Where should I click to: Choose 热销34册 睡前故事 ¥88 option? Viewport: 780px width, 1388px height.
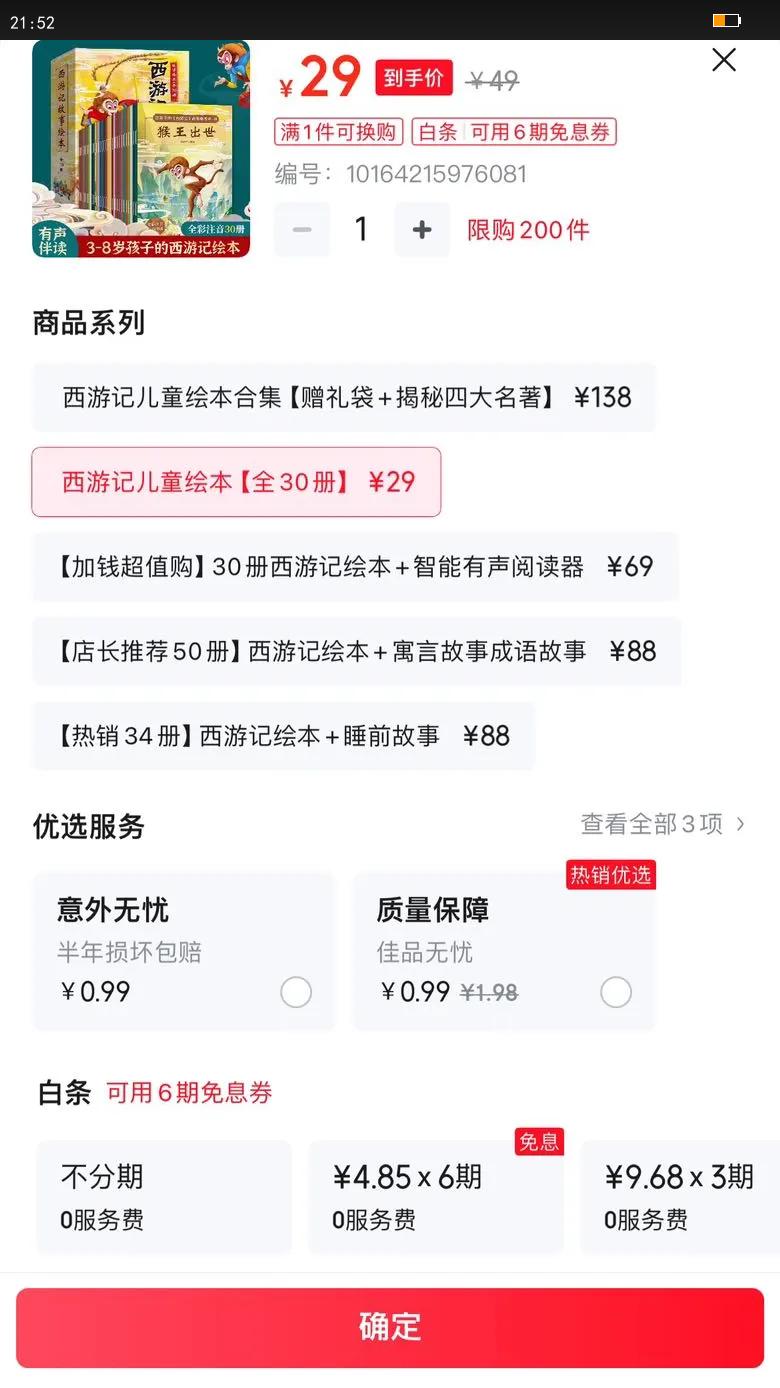284,737
